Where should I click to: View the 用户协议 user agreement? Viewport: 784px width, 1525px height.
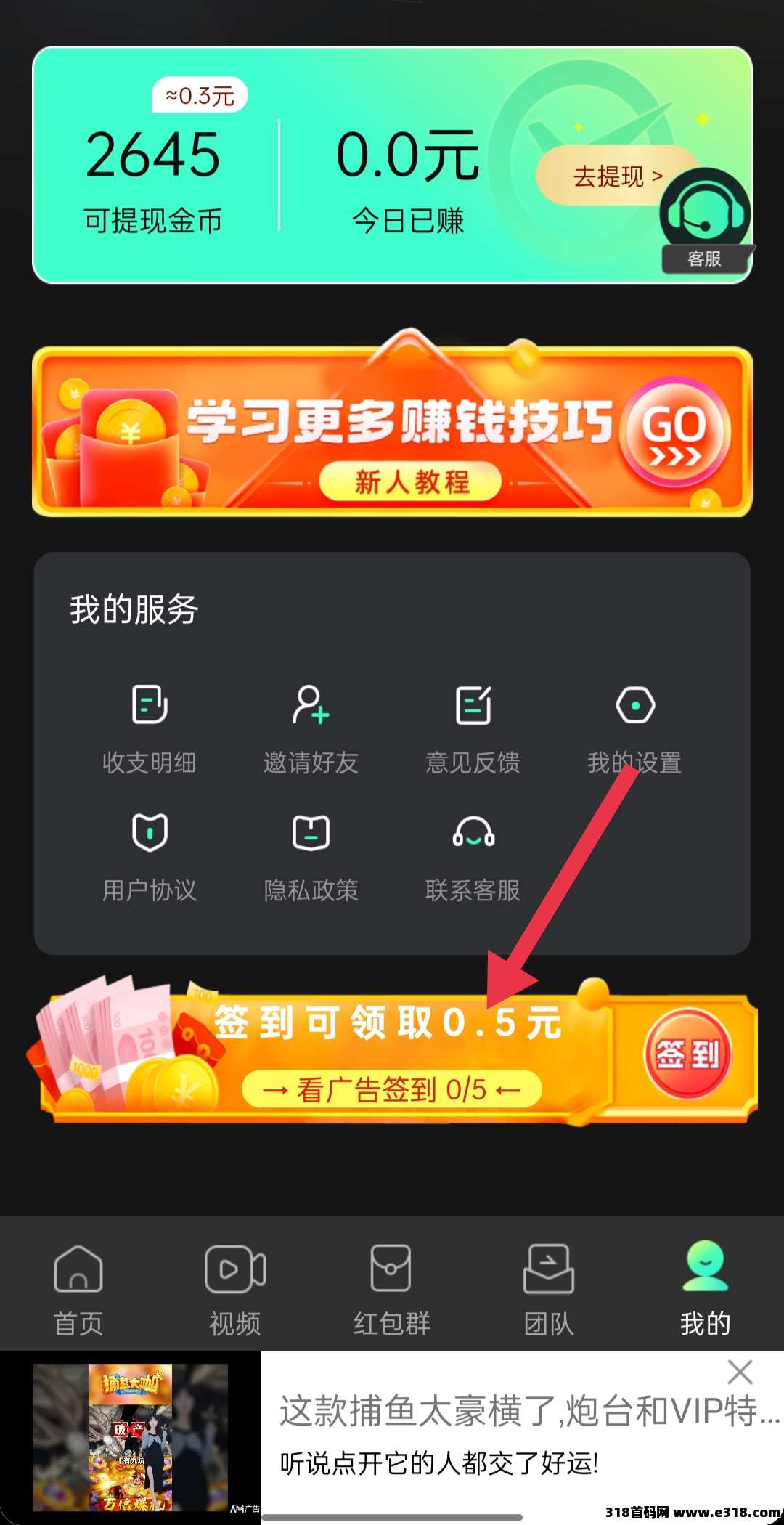pyautogui.click(x=150, y=857)
